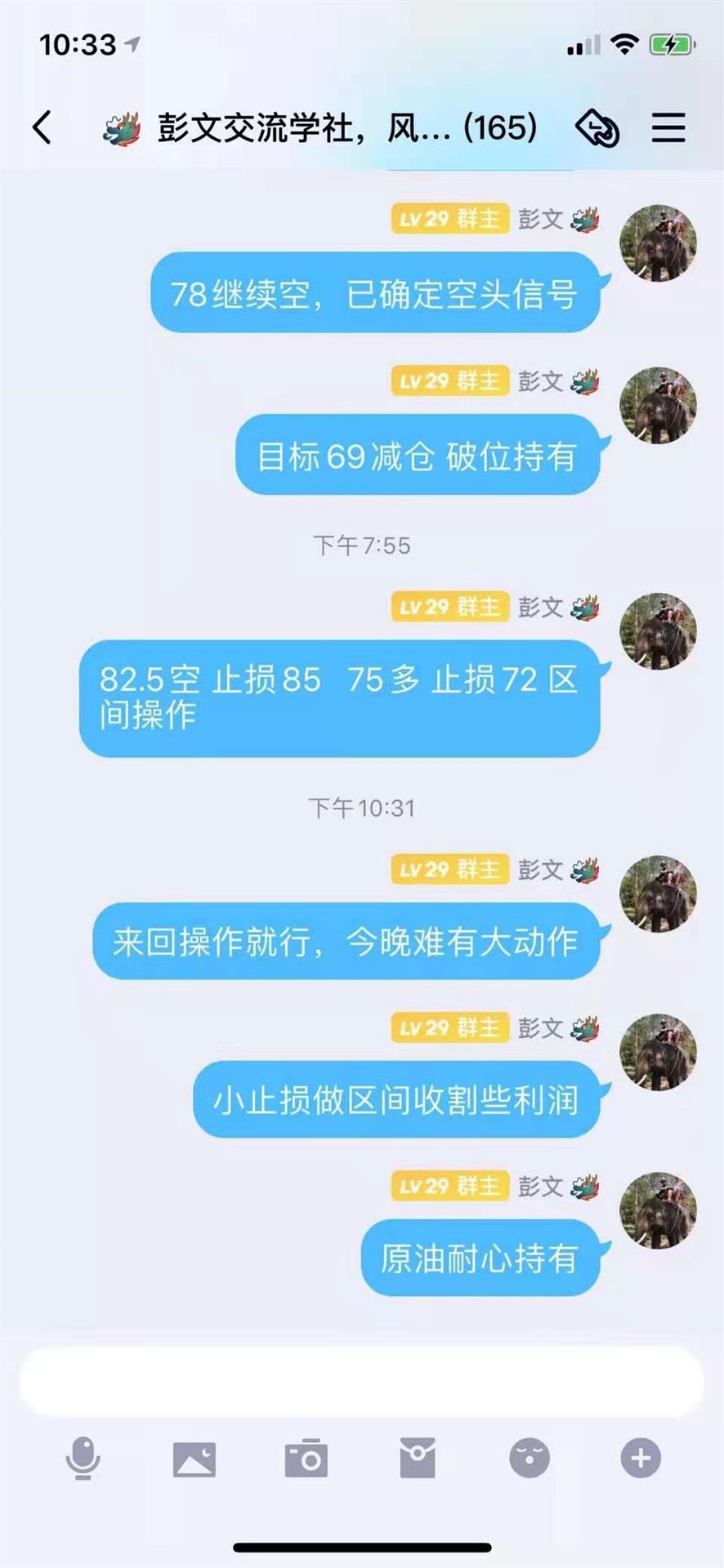Open more options with plus icon

[641, 1458]
